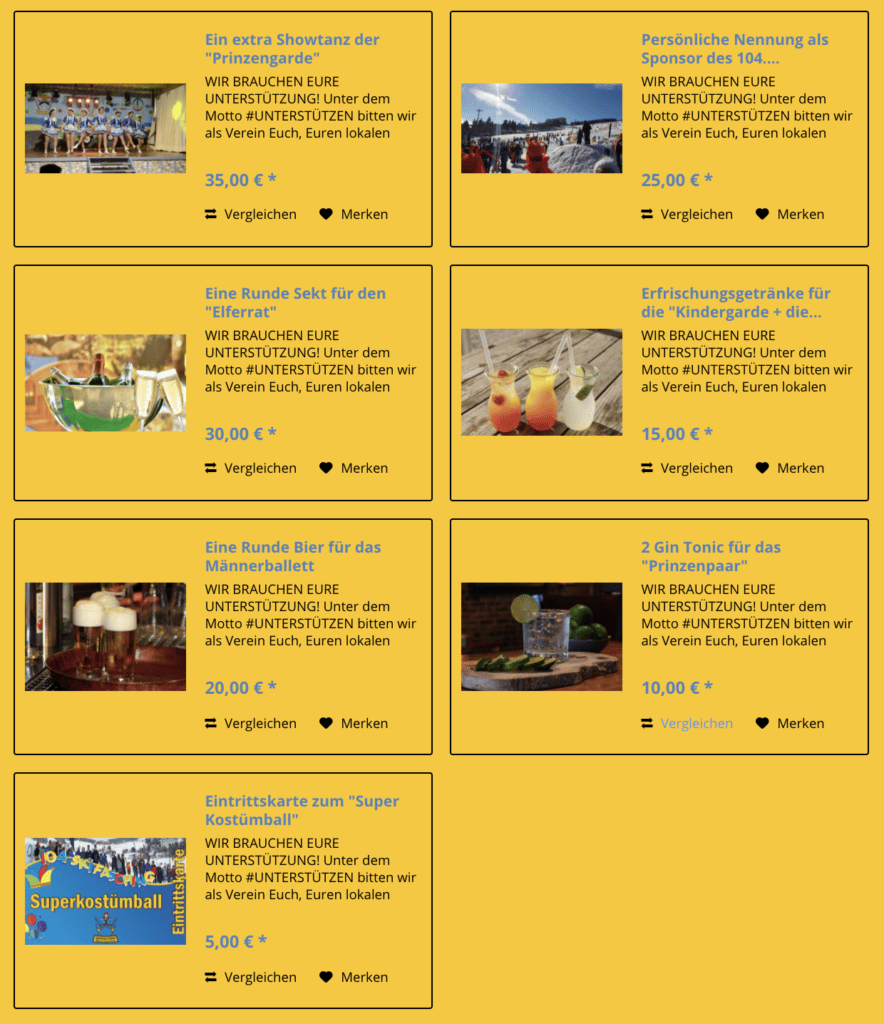
Task: Open 'Persönliche Nennung als Sponsor' product
Action: (x=734, y=49)
